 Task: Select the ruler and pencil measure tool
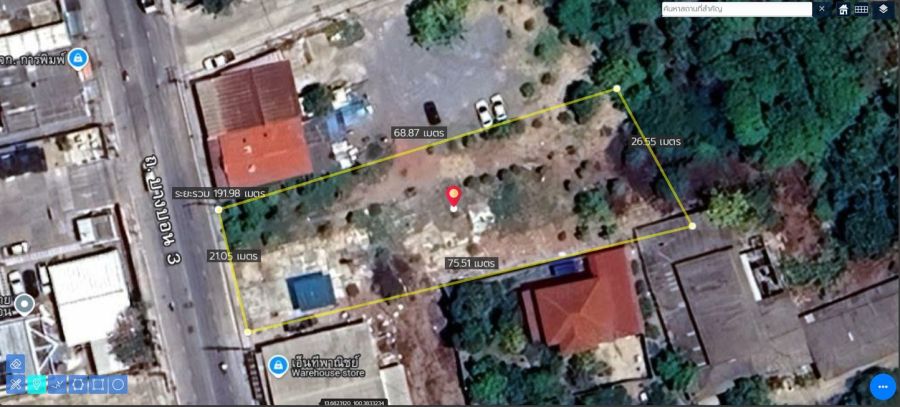16,384
